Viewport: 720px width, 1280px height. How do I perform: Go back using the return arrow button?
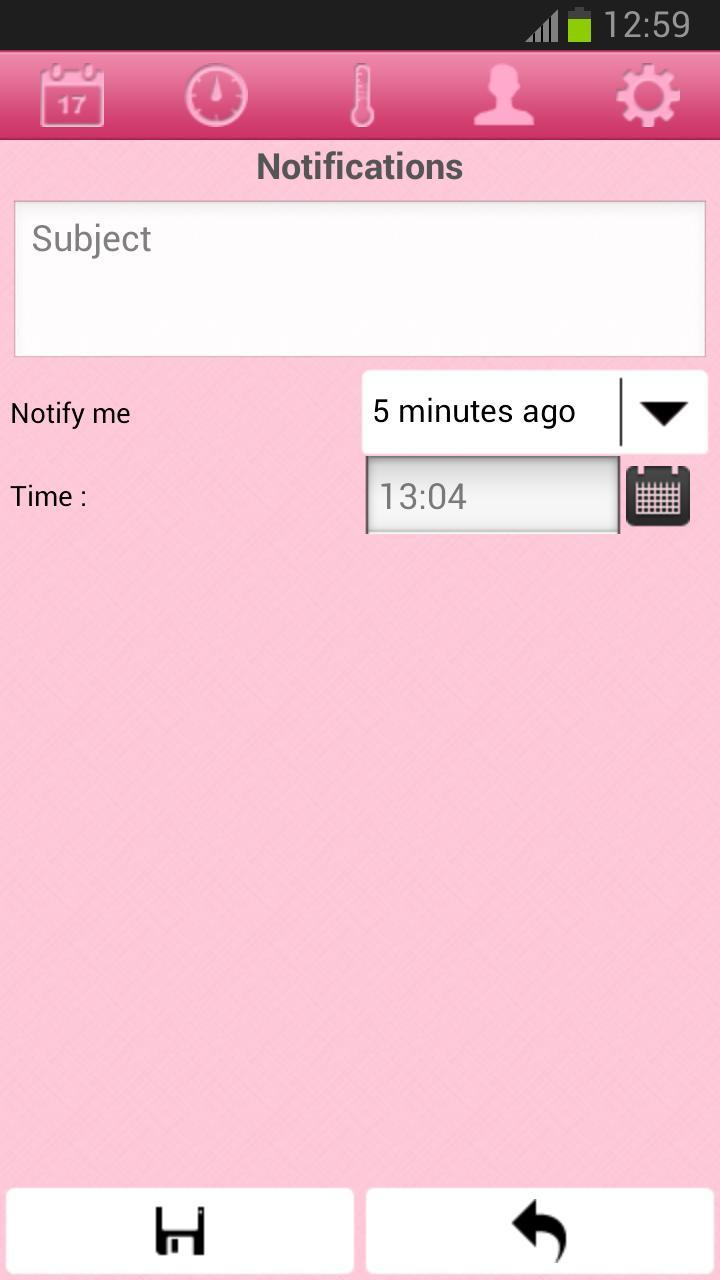(540, 1230)
